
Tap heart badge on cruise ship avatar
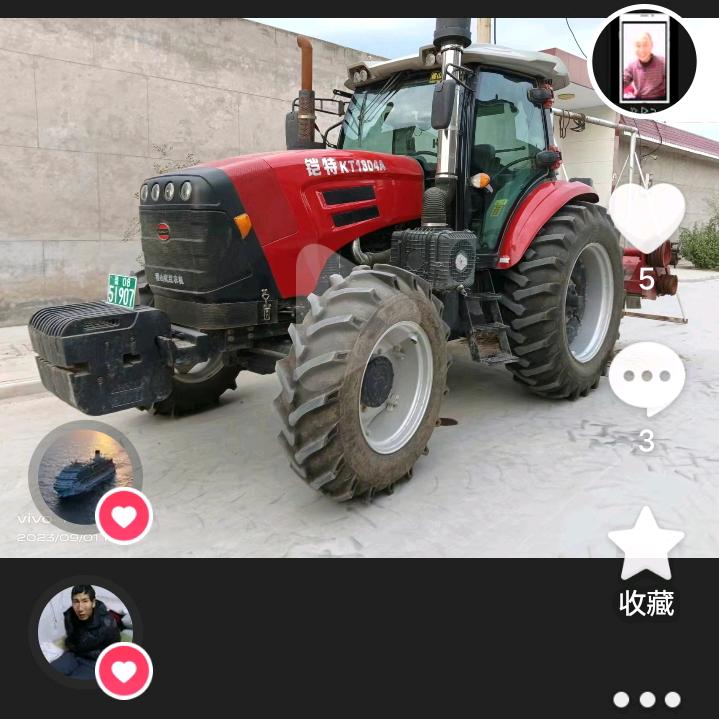(124, 516)
